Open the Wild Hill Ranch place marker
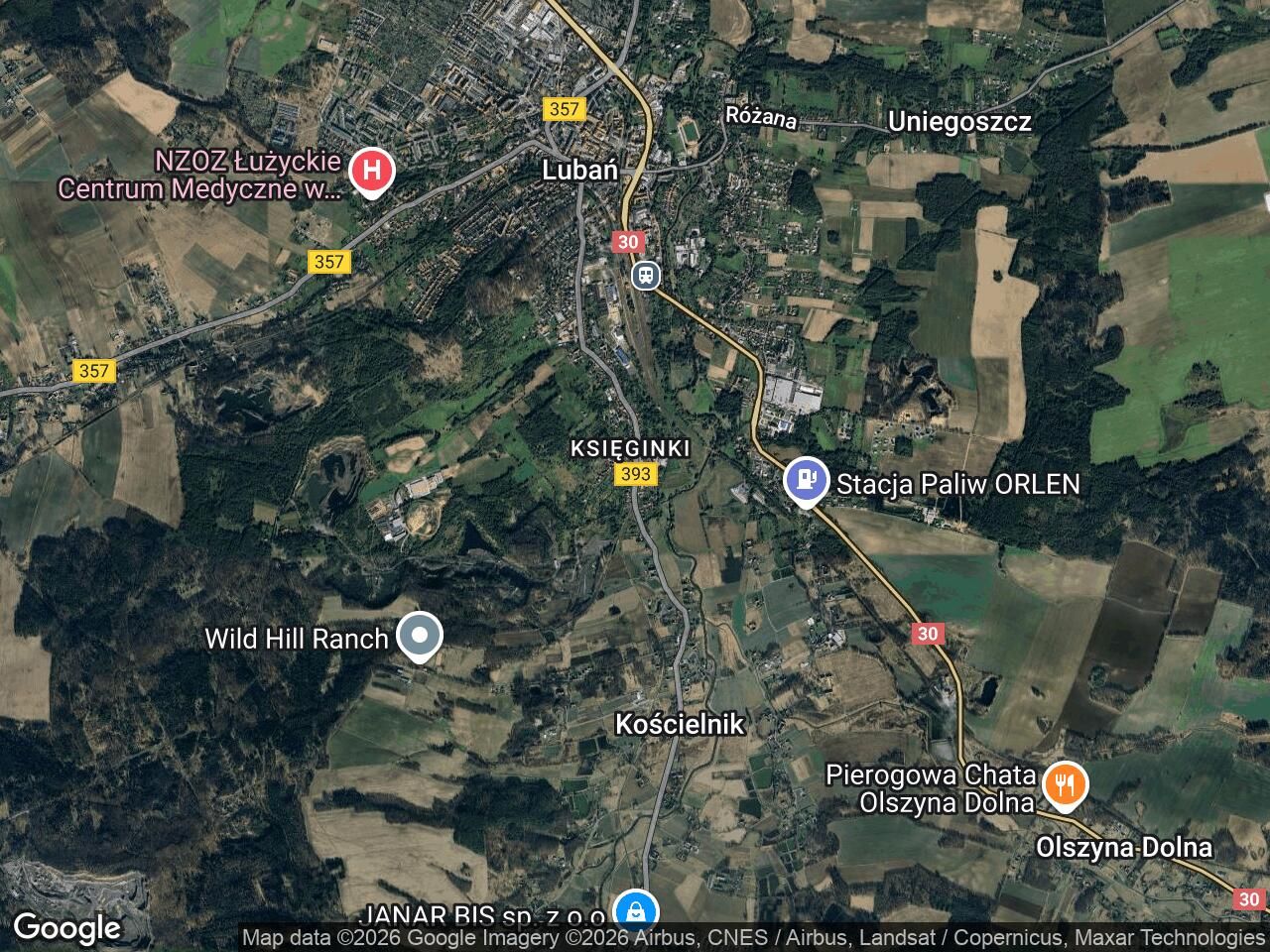1270x952 pixels. (x=420, y=636)
